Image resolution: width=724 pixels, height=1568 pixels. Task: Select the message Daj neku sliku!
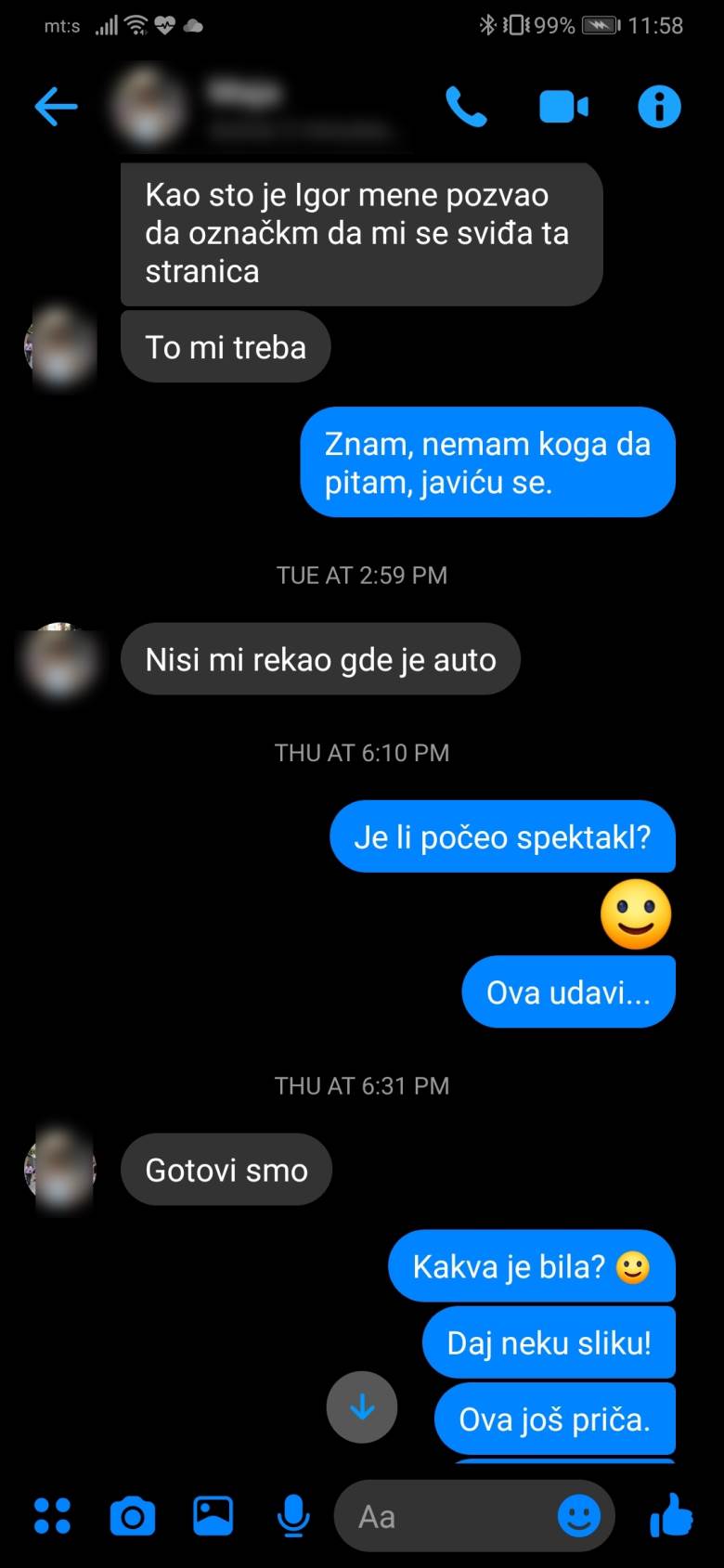point(549,1343)
